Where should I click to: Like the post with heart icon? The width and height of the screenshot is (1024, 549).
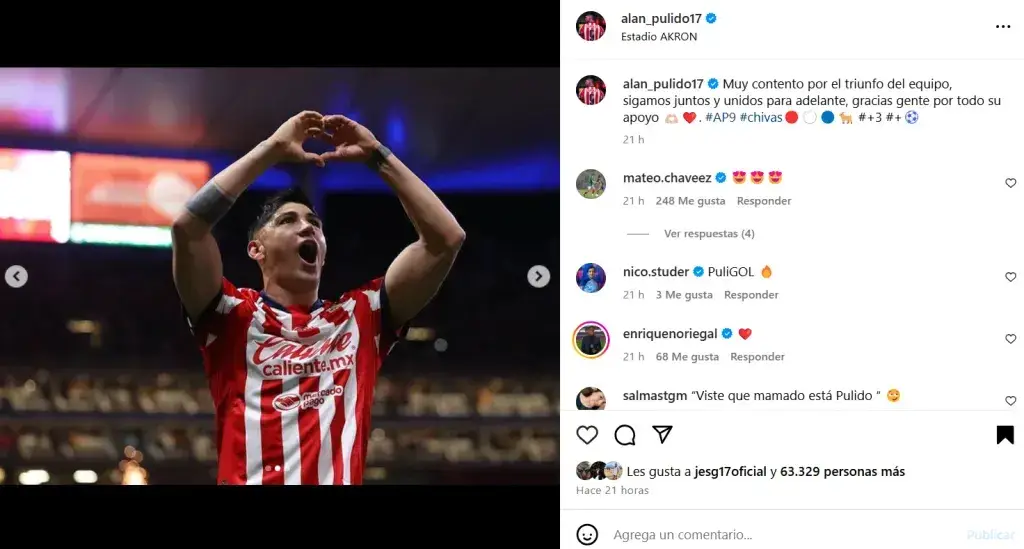(587, 435)
